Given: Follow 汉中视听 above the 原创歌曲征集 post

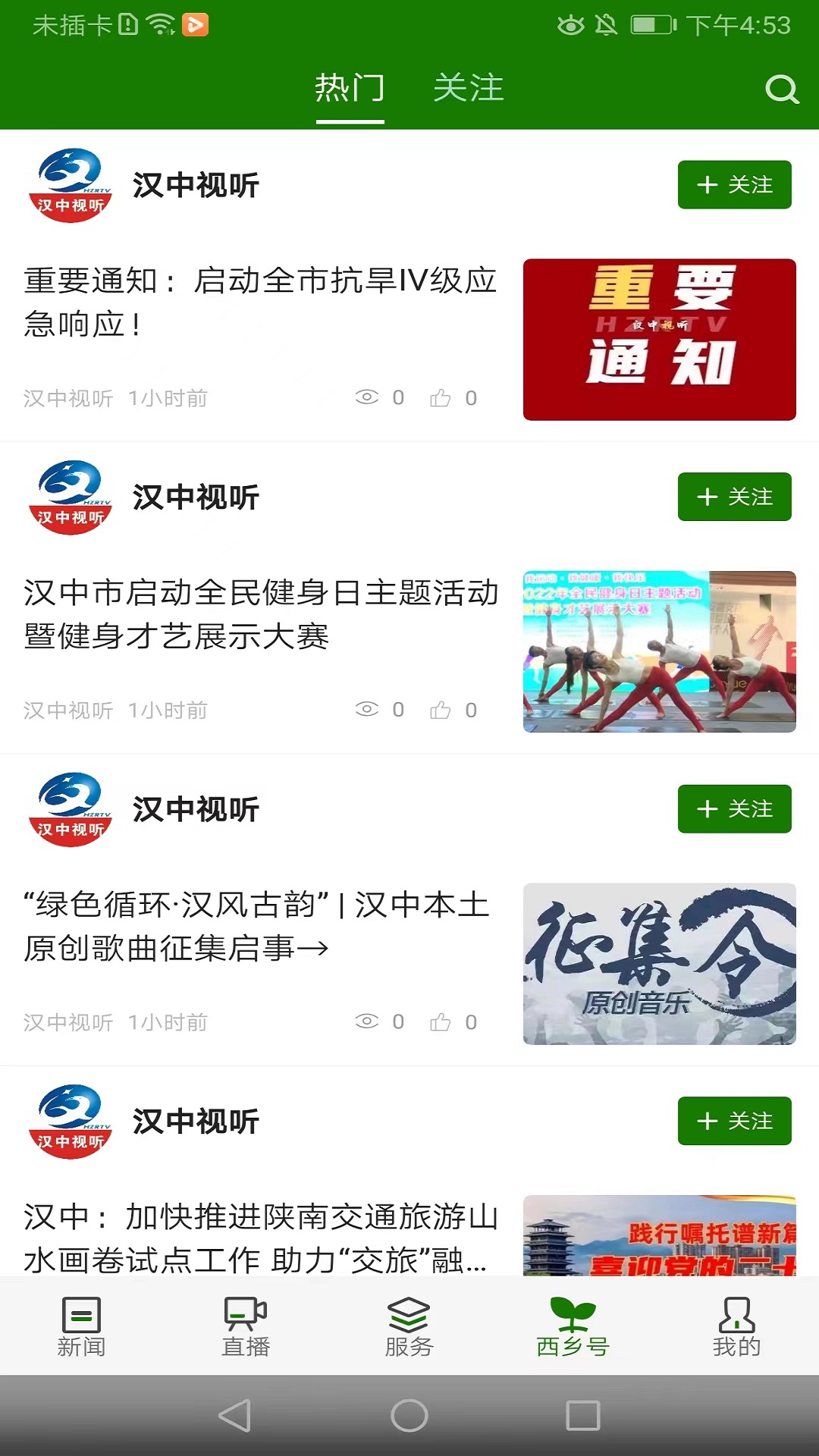Looking at the screenshot, I should [x=733, y=808].
